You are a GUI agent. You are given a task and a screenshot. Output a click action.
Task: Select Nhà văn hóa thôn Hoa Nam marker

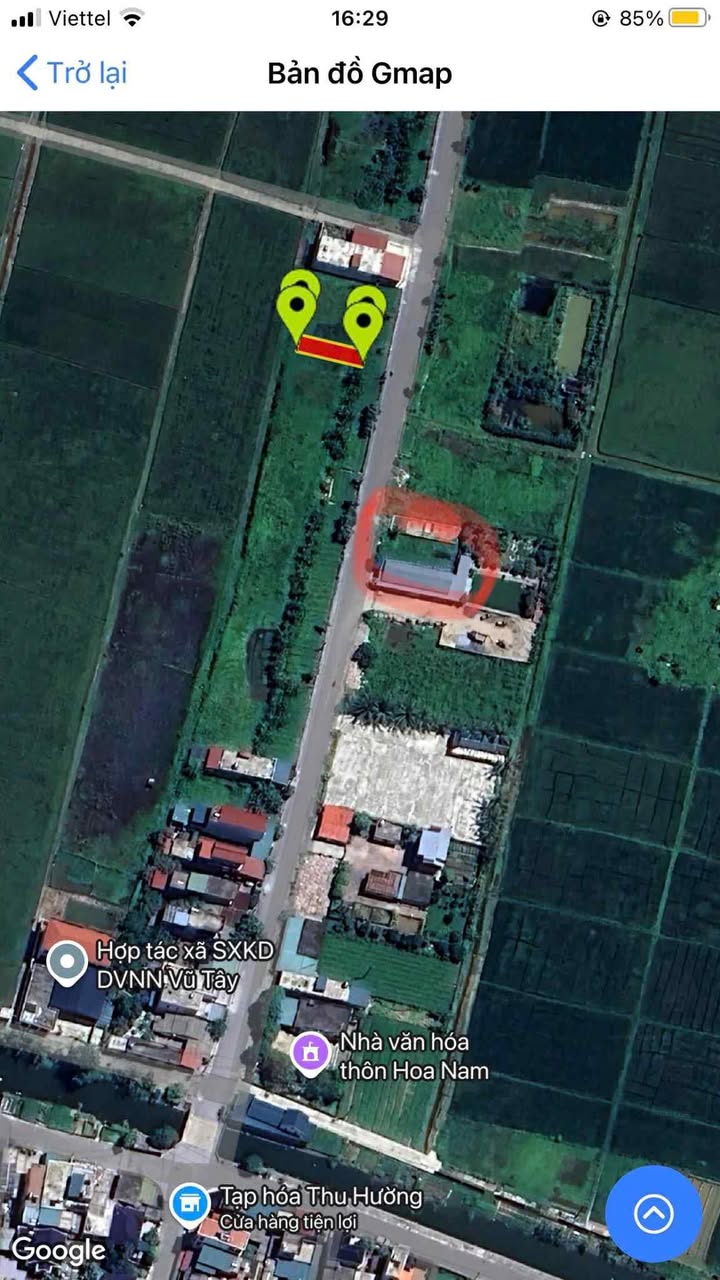311,1053
